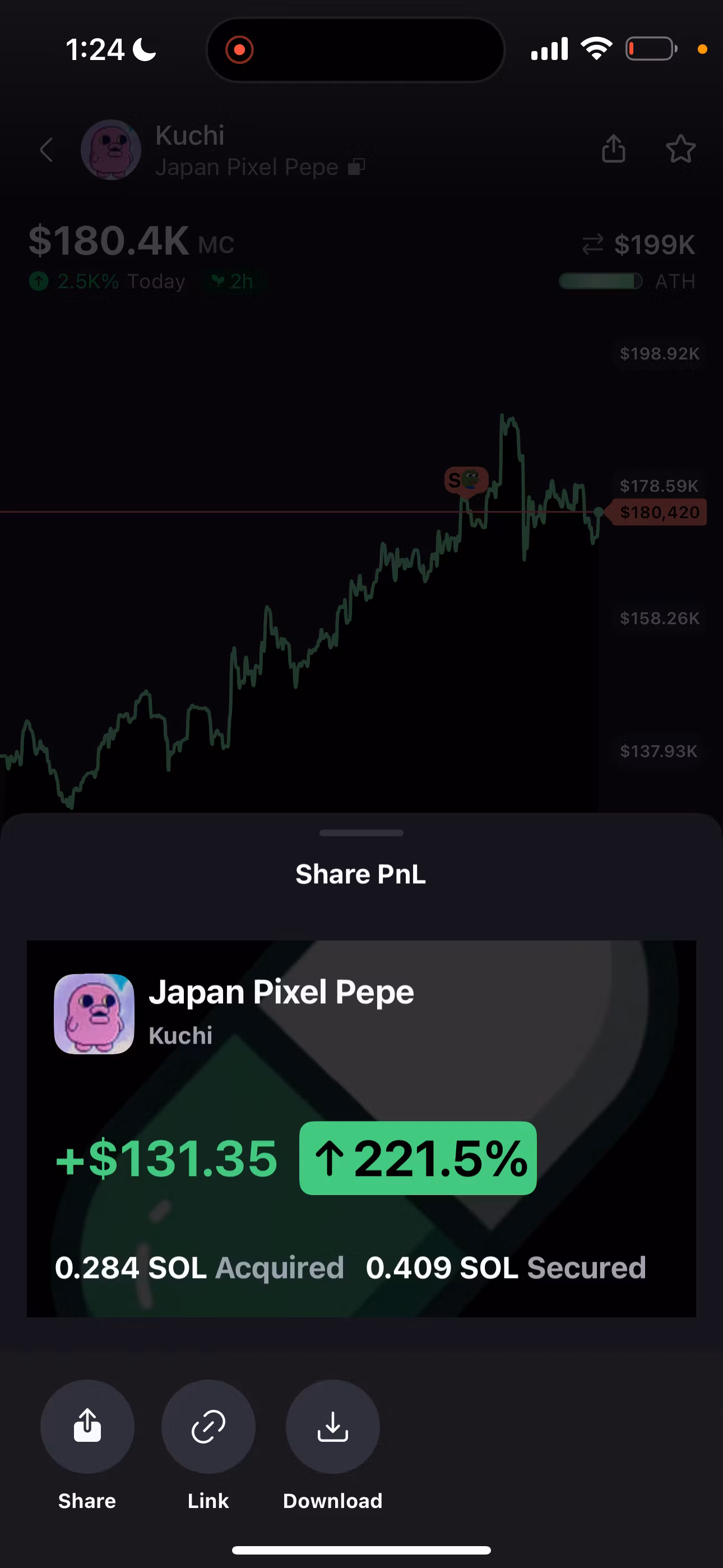
Task: Tap the Share button
Action: 87,1426
